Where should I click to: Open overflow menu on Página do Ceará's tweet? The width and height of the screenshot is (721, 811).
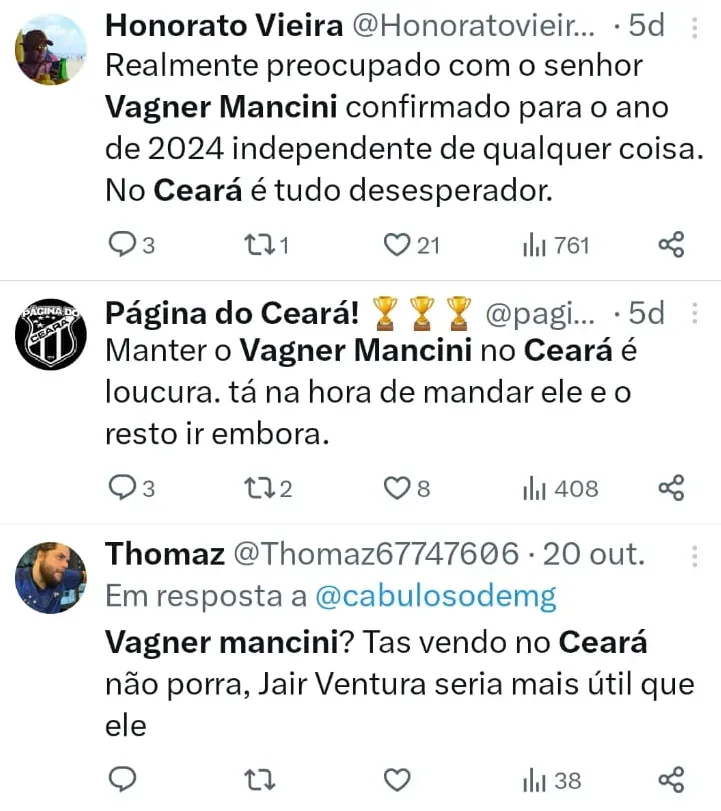click(x=696, y=314)
